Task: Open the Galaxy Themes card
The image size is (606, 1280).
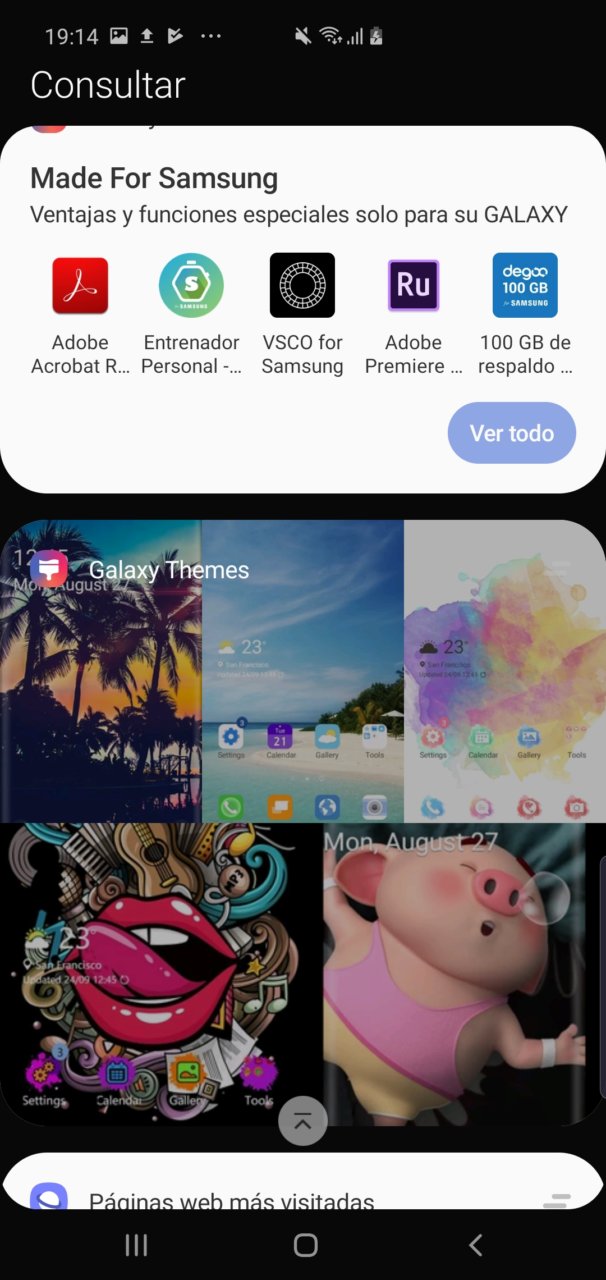Action: click(x=303, y=822)
